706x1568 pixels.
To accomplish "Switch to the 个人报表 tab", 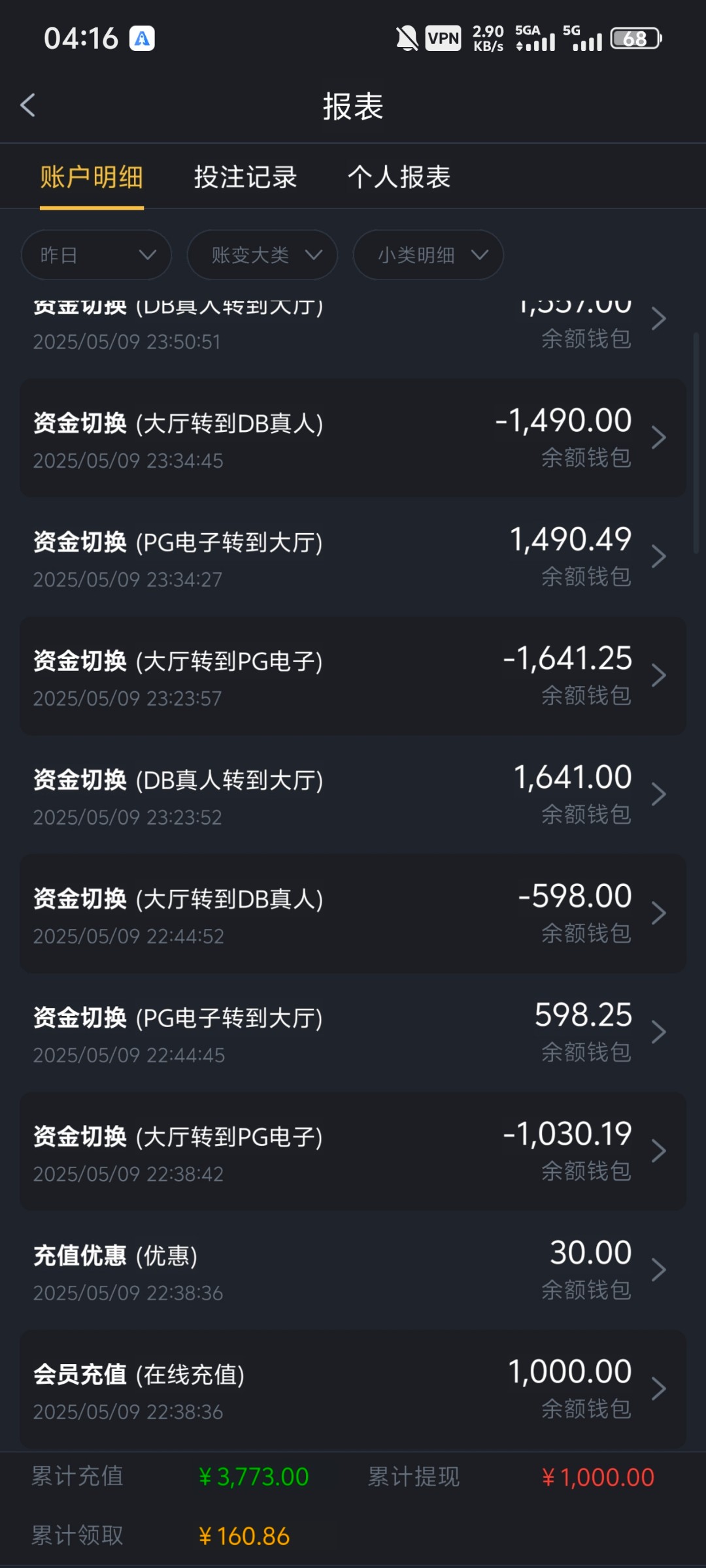I will pos(399,177).
